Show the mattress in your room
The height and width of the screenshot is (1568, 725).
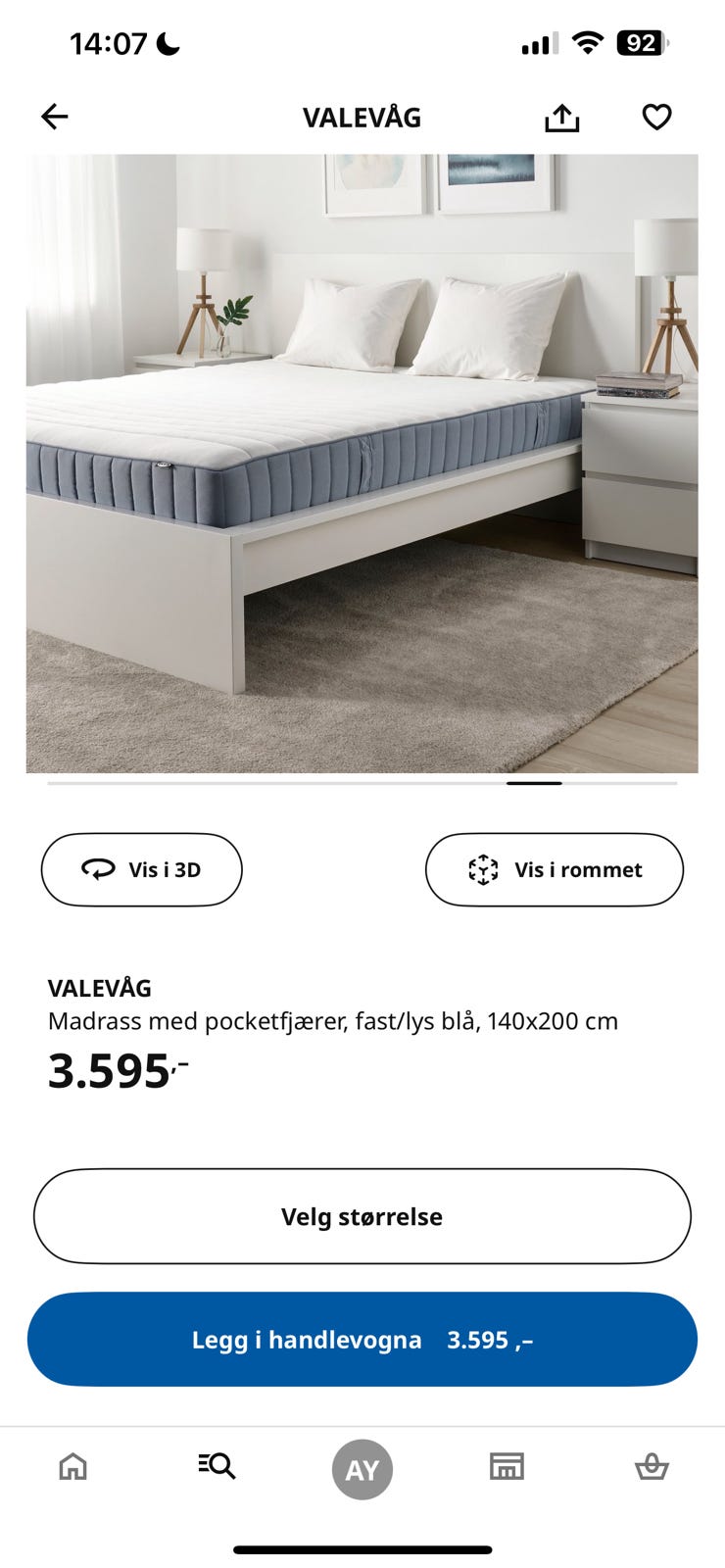[x=554, y=869]
